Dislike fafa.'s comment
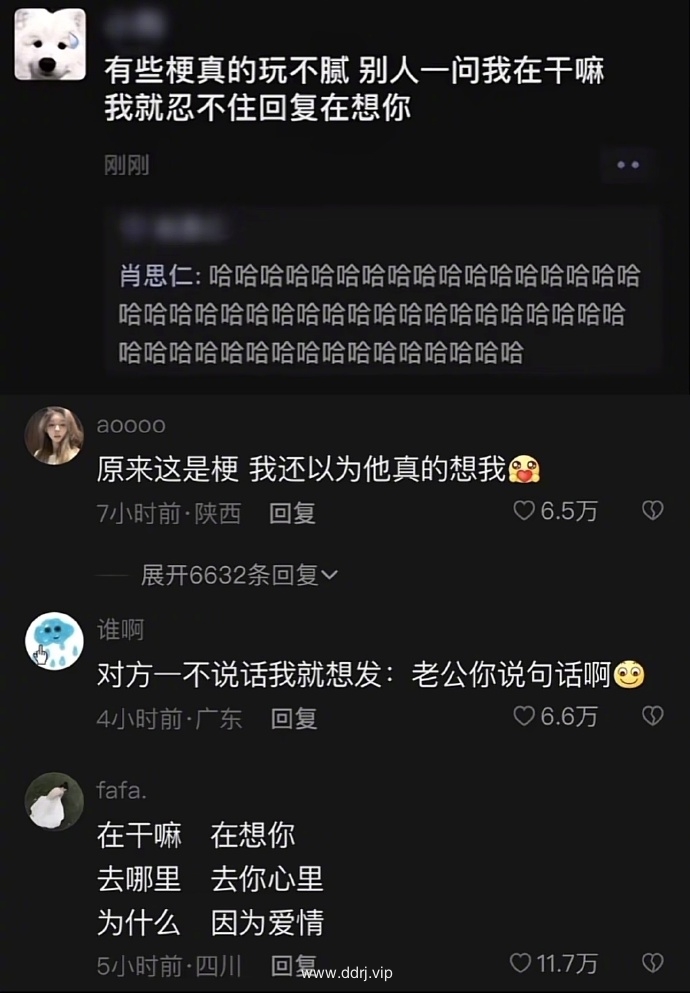 pyautogui.click(x=652, y=963)
